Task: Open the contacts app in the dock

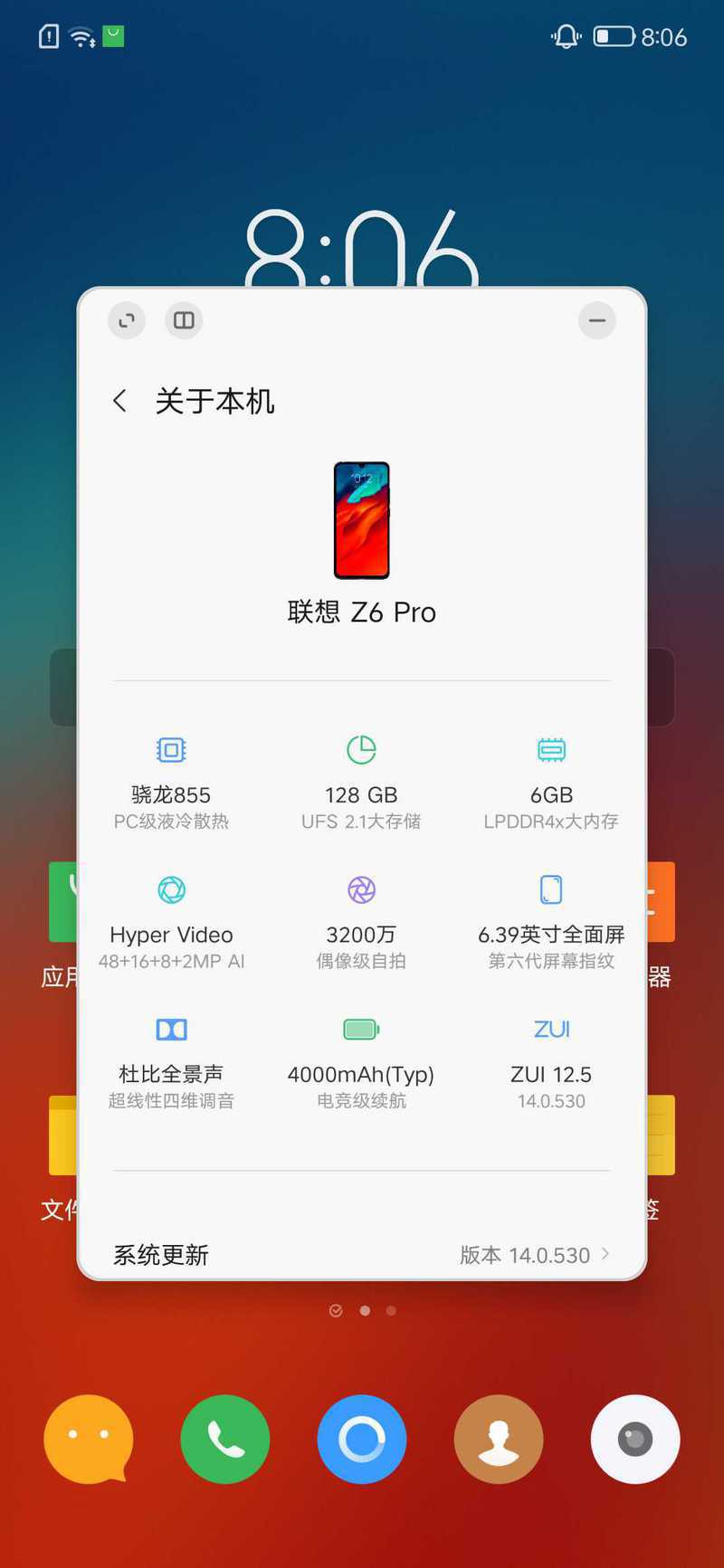Action: point(499,1439)
